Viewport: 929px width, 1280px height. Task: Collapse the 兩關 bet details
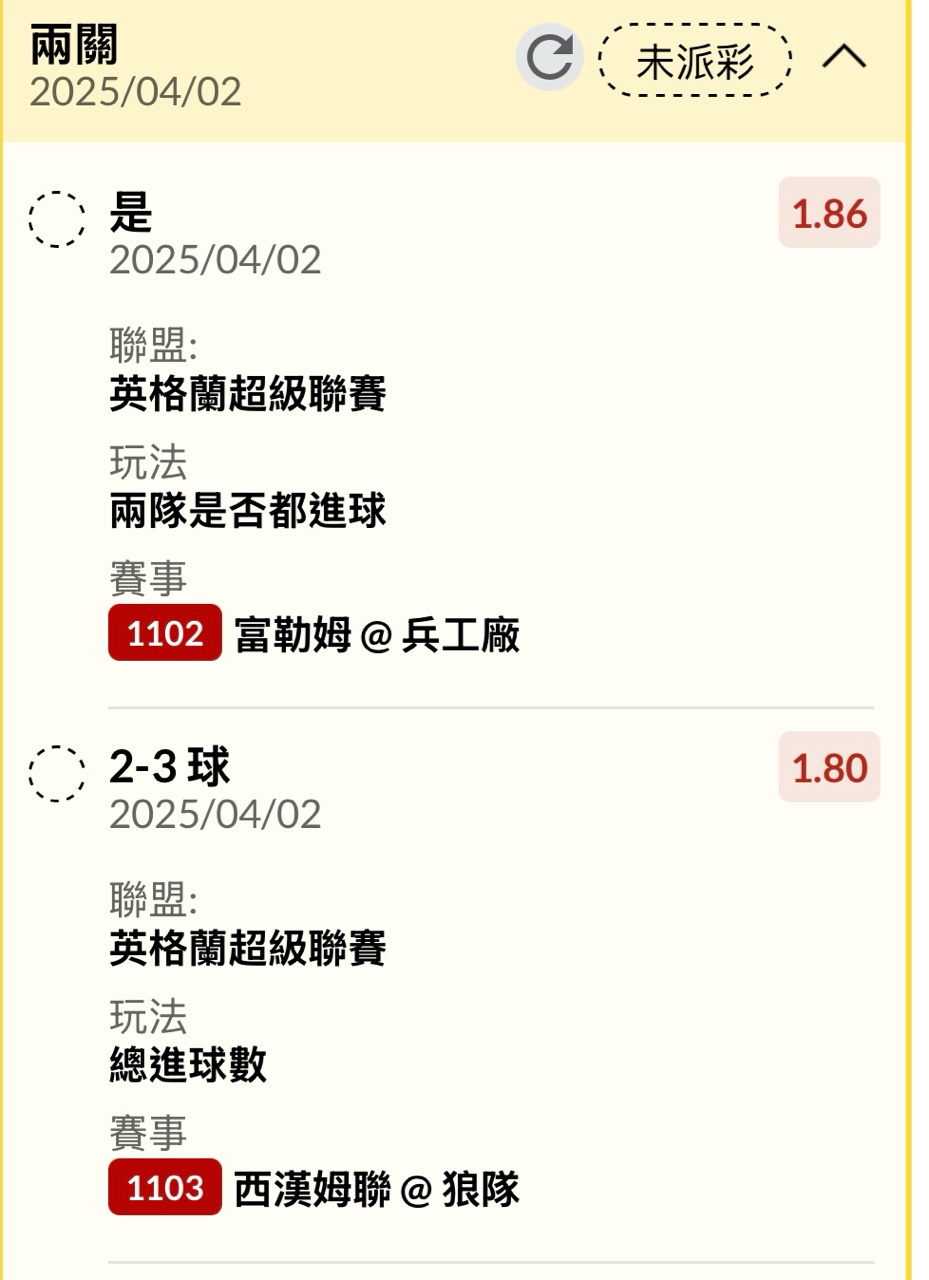[844, 59]
